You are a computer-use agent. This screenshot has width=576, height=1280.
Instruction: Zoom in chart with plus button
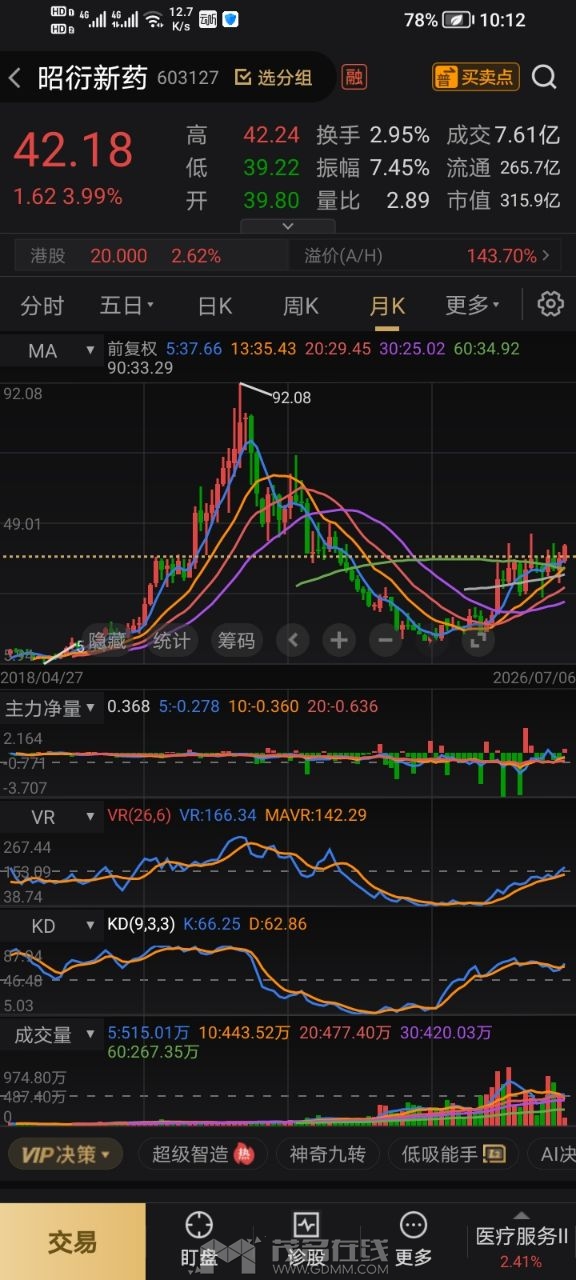339,640
